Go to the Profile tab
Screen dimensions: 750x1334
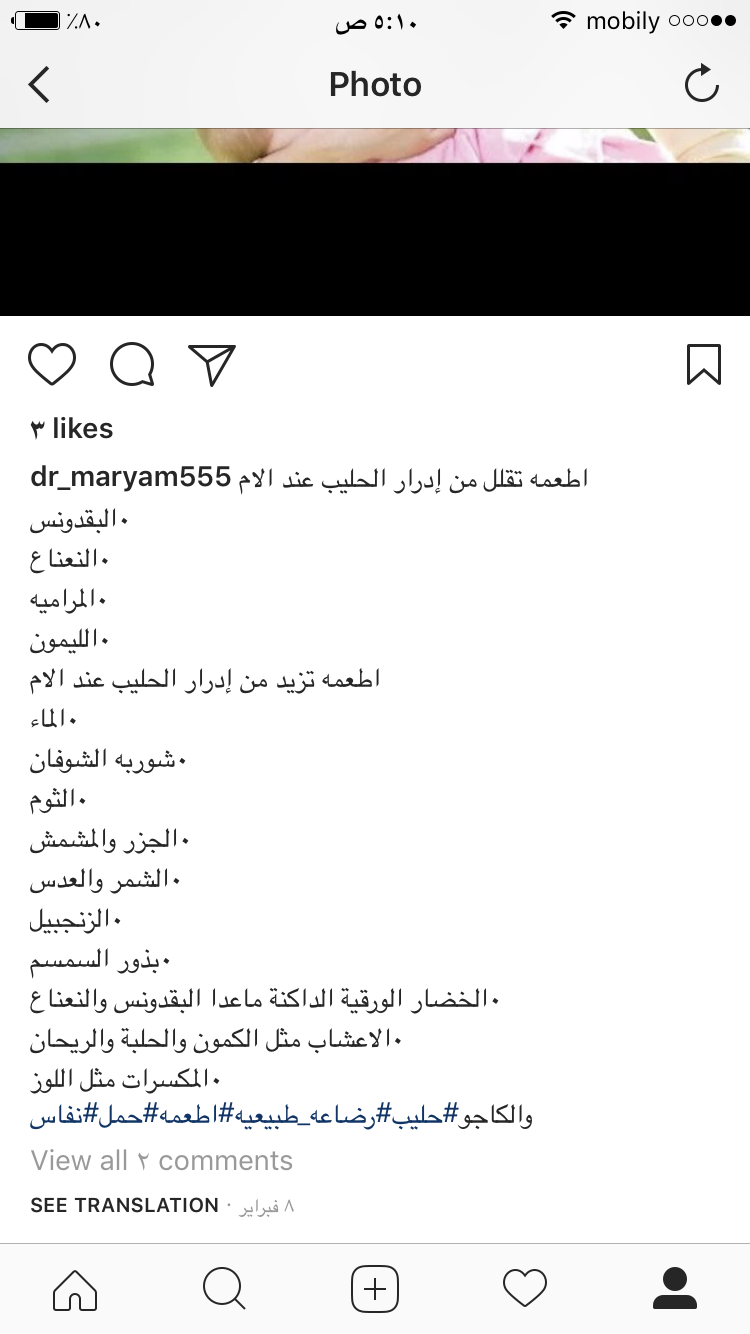(675, 1289)
